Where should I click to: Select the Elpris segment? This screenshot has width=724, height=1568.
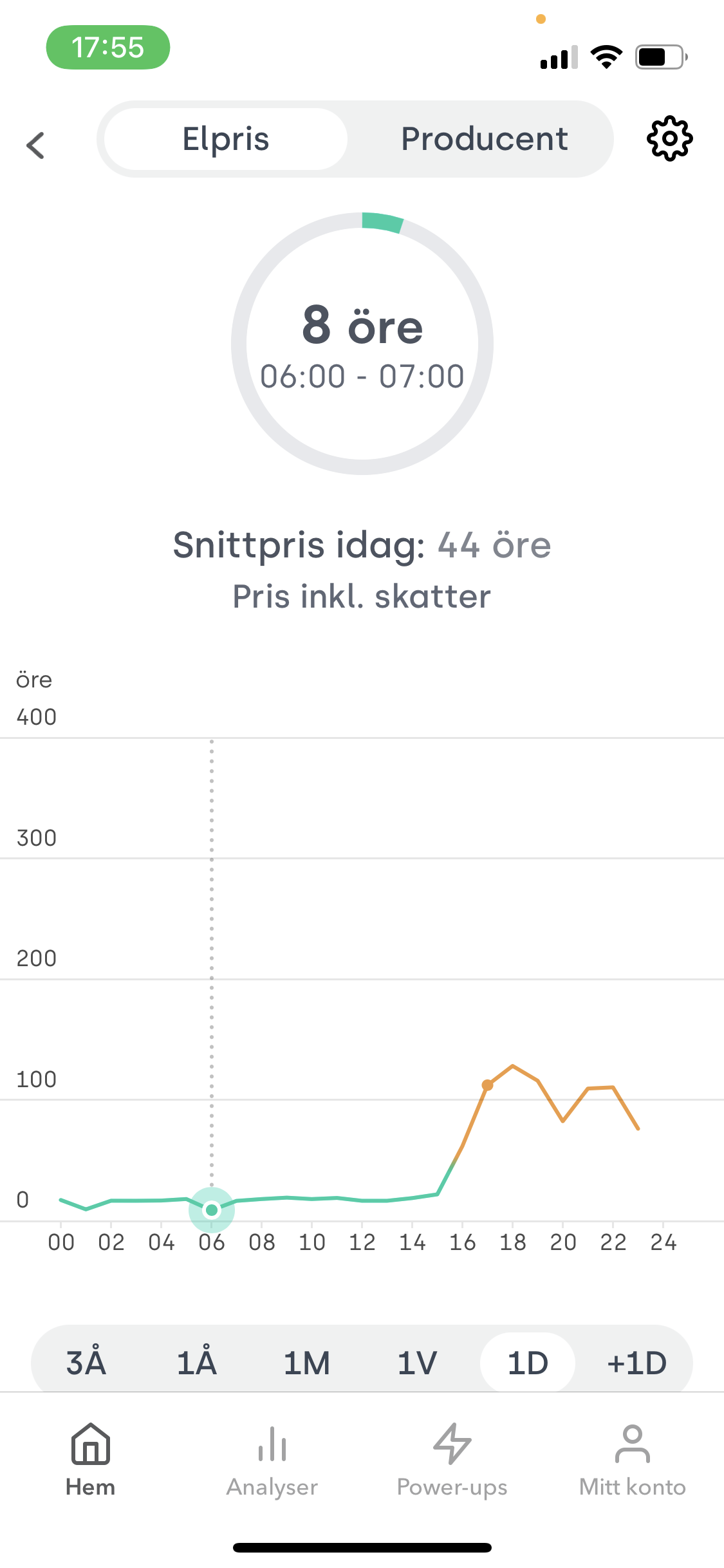[226, 139]
